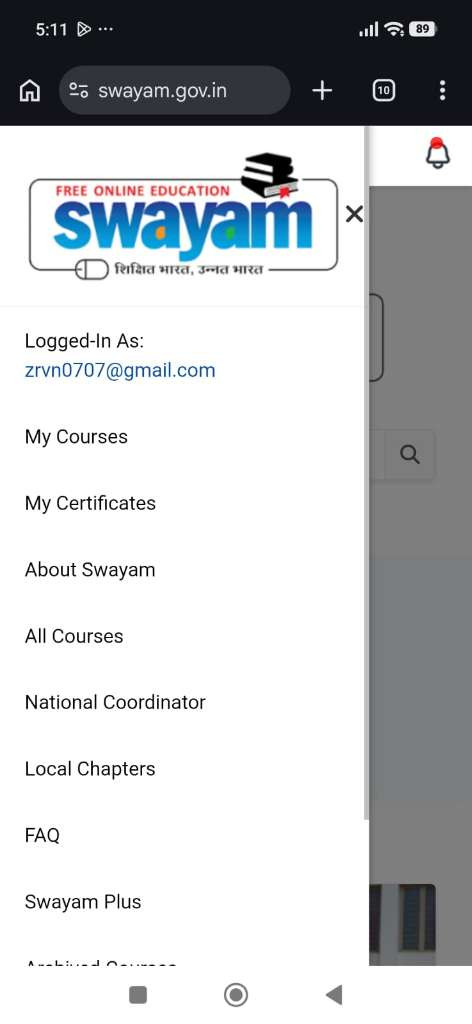Go to About Swayam
Image resolution: width=472 pixels, height=1024 pixels.
pos(90,569)
